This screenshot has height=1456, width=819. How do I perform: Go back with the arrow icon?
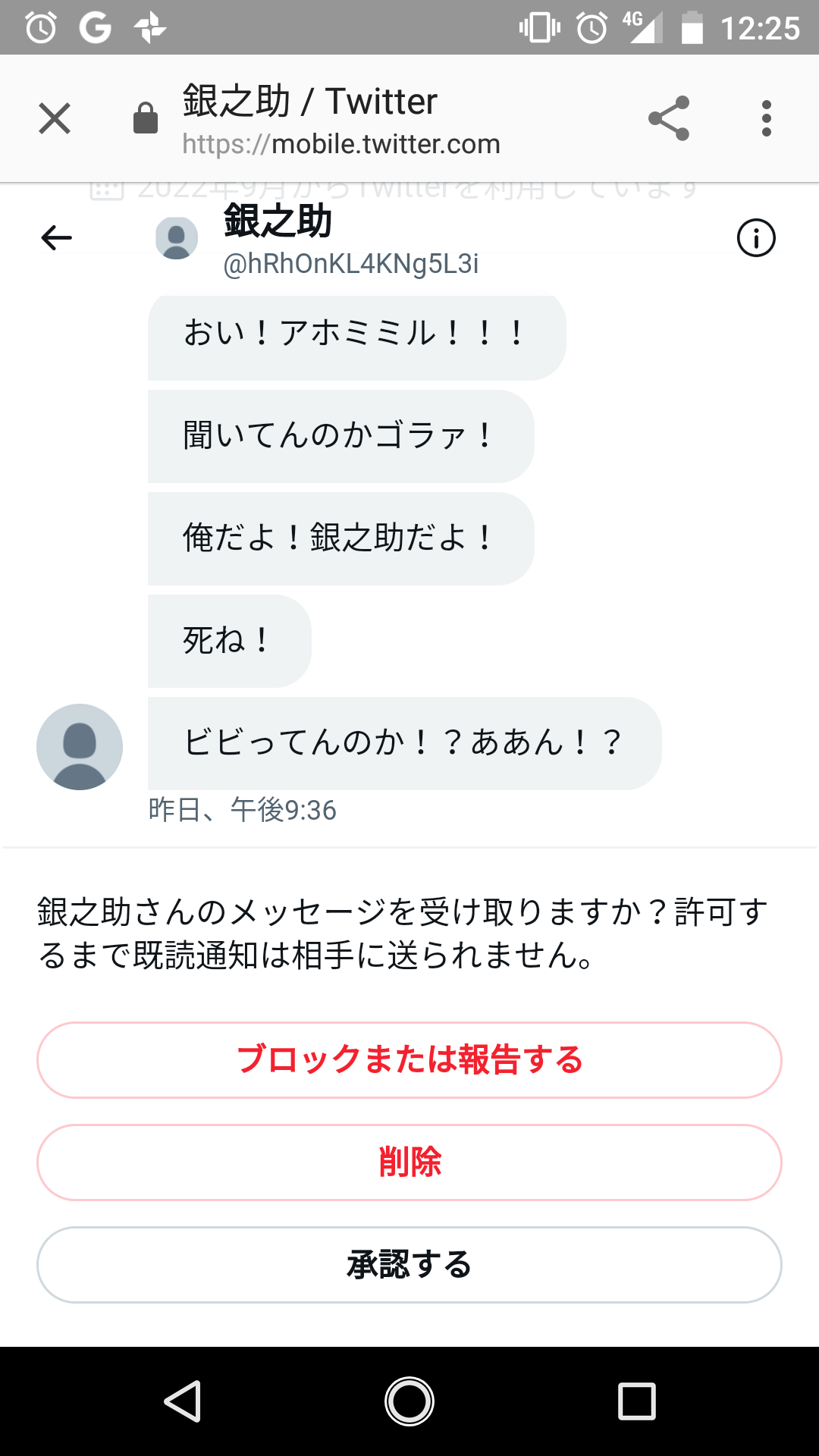click(x=56, y=238)
